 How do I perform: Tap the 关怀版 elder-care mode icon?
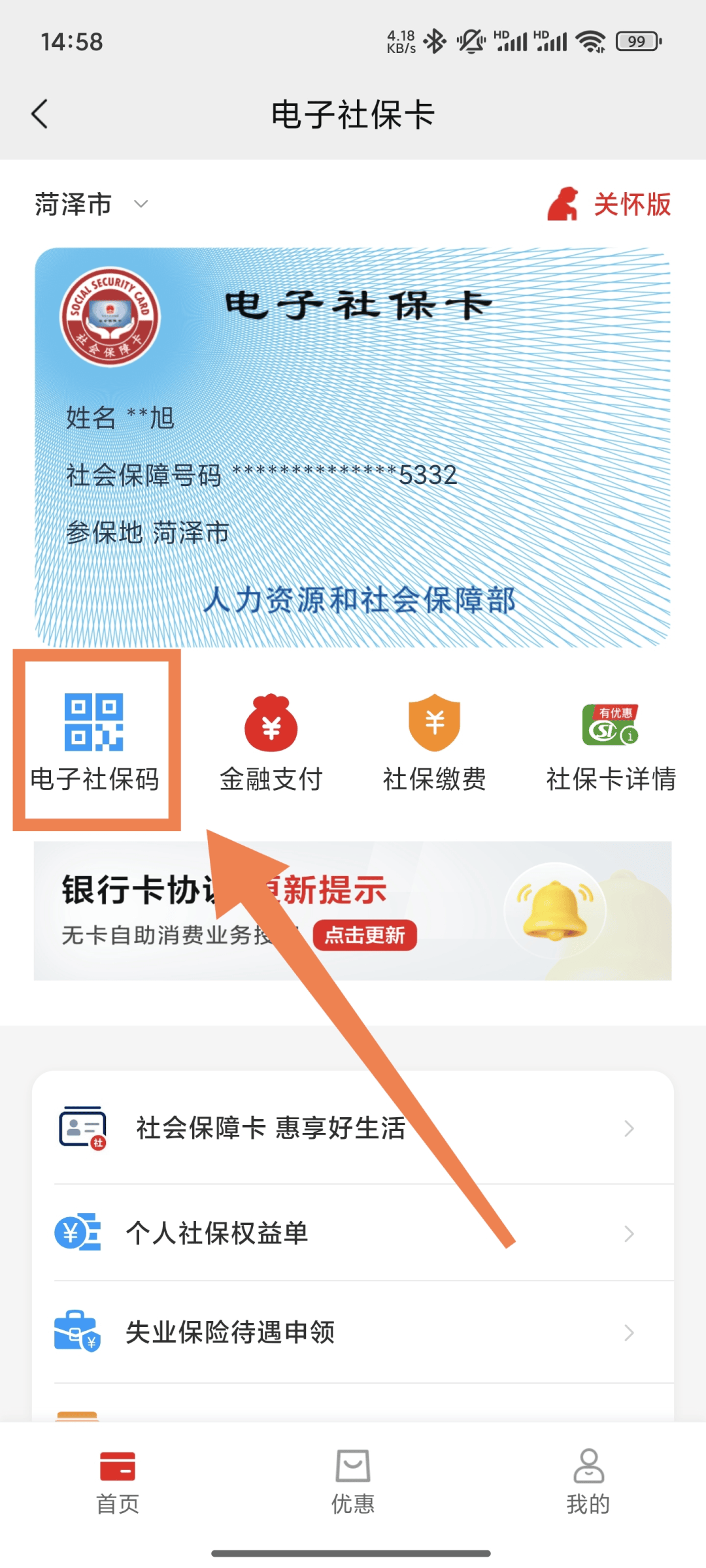tap(565, 203)
